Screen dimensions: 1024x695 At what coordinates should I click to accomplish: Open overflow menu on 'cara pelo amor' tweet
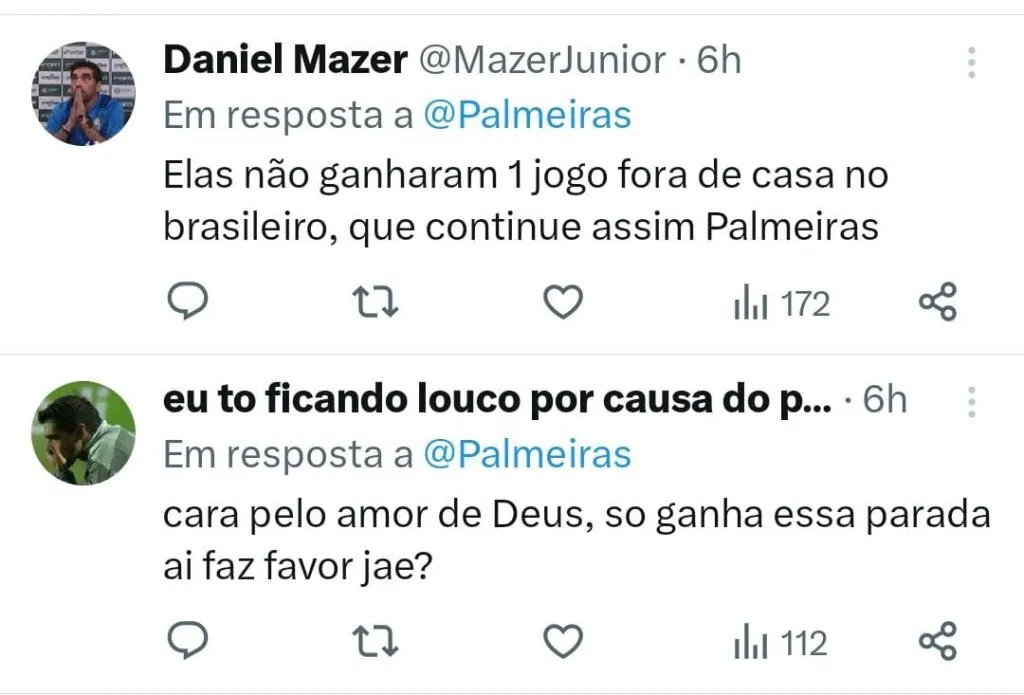970,402
